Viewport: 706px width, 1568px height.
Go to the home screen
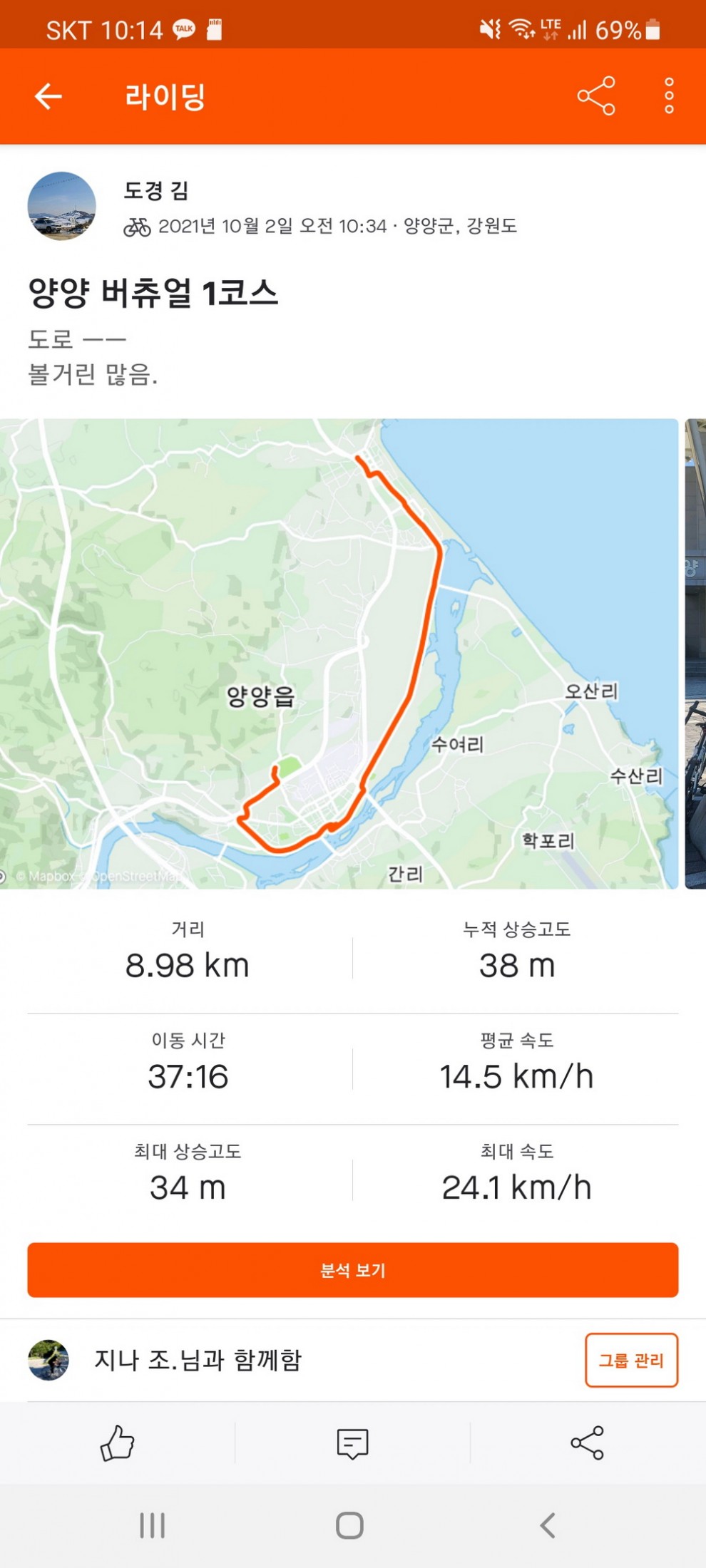point(349,1526)
